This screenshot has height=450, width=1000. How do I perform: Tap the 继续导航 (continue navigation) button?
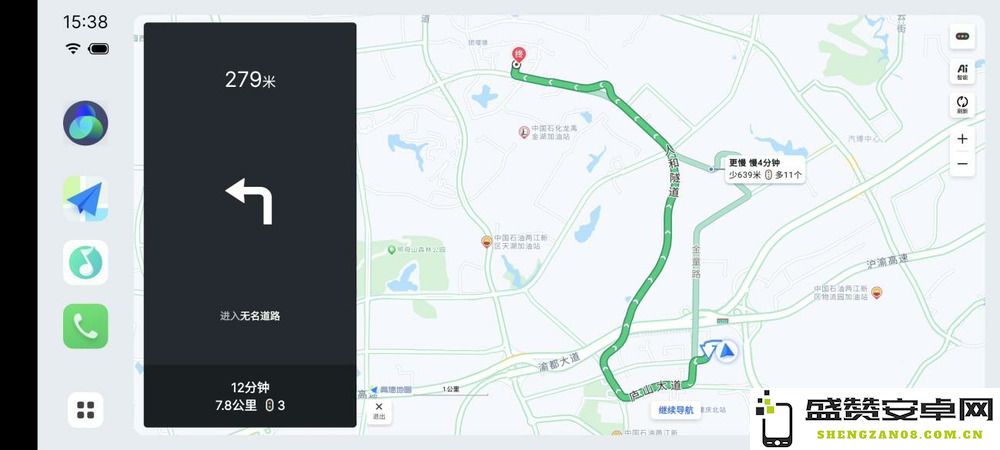coord(676,410)
